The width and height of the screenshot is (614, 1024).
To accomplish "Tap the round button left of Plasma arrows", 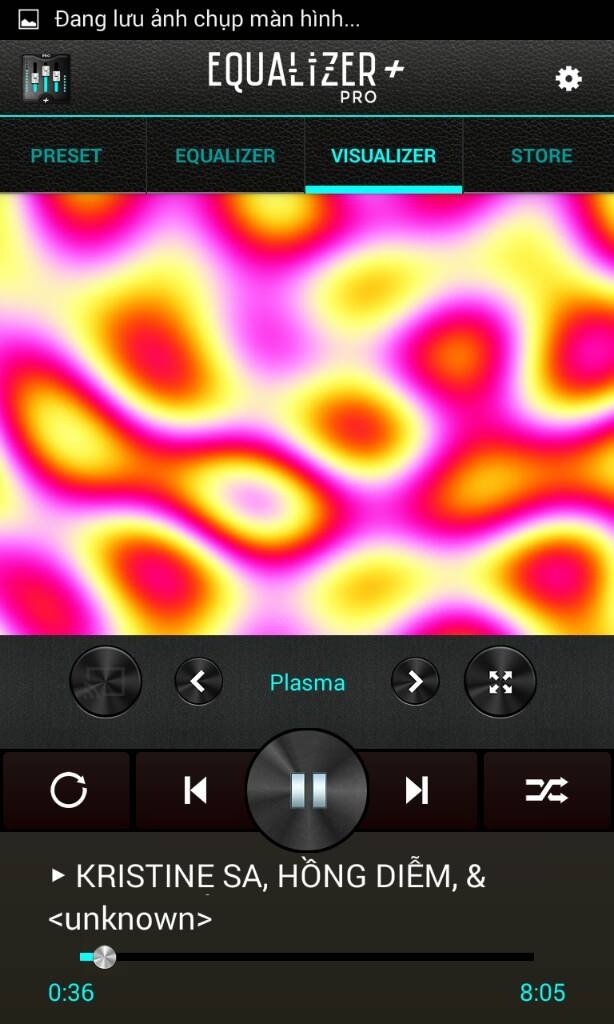I will pyautogui.click(x=105, y=682).
